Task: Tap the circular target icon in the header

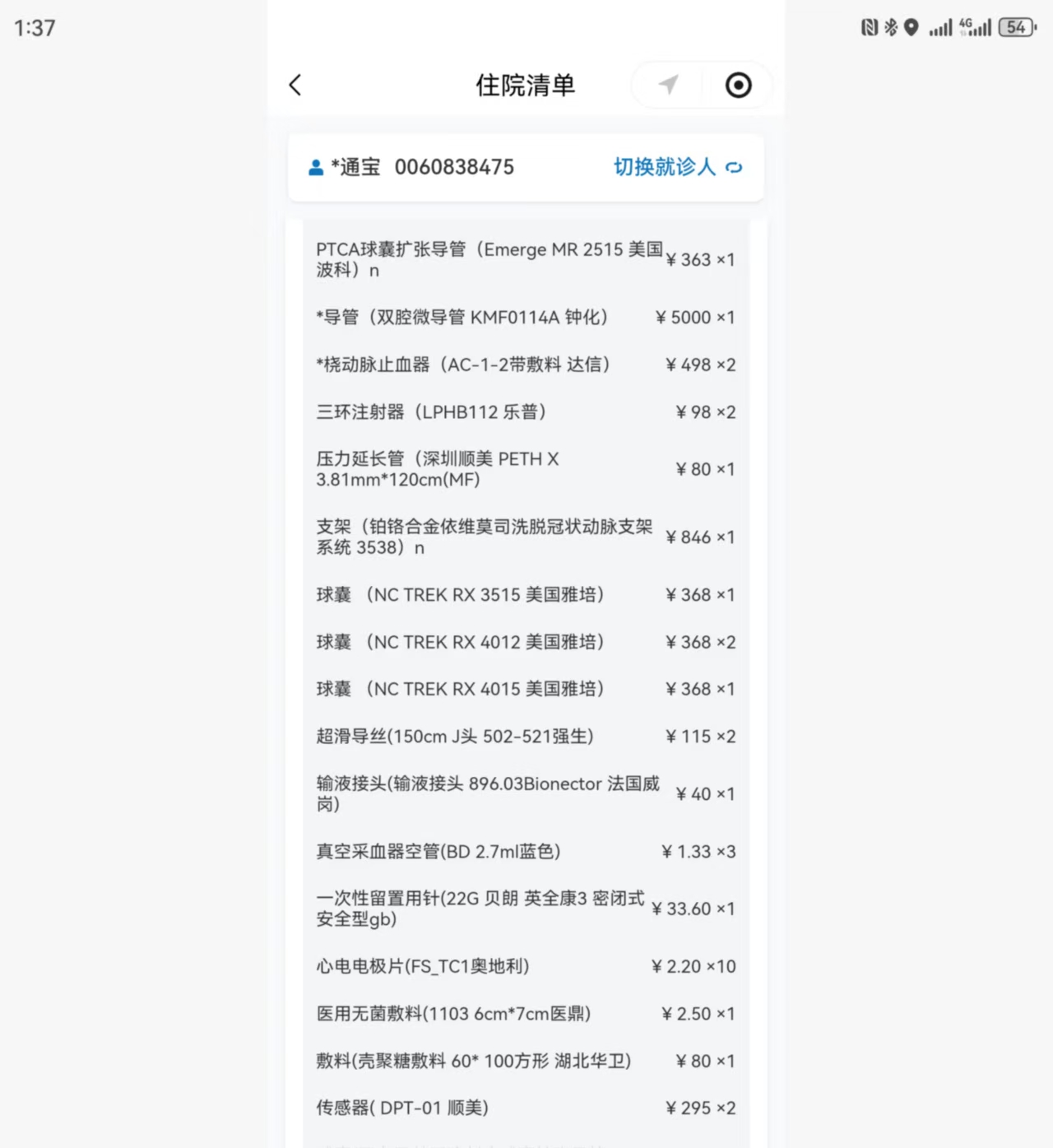Action: pyautogui.click(x=738, y=85)
